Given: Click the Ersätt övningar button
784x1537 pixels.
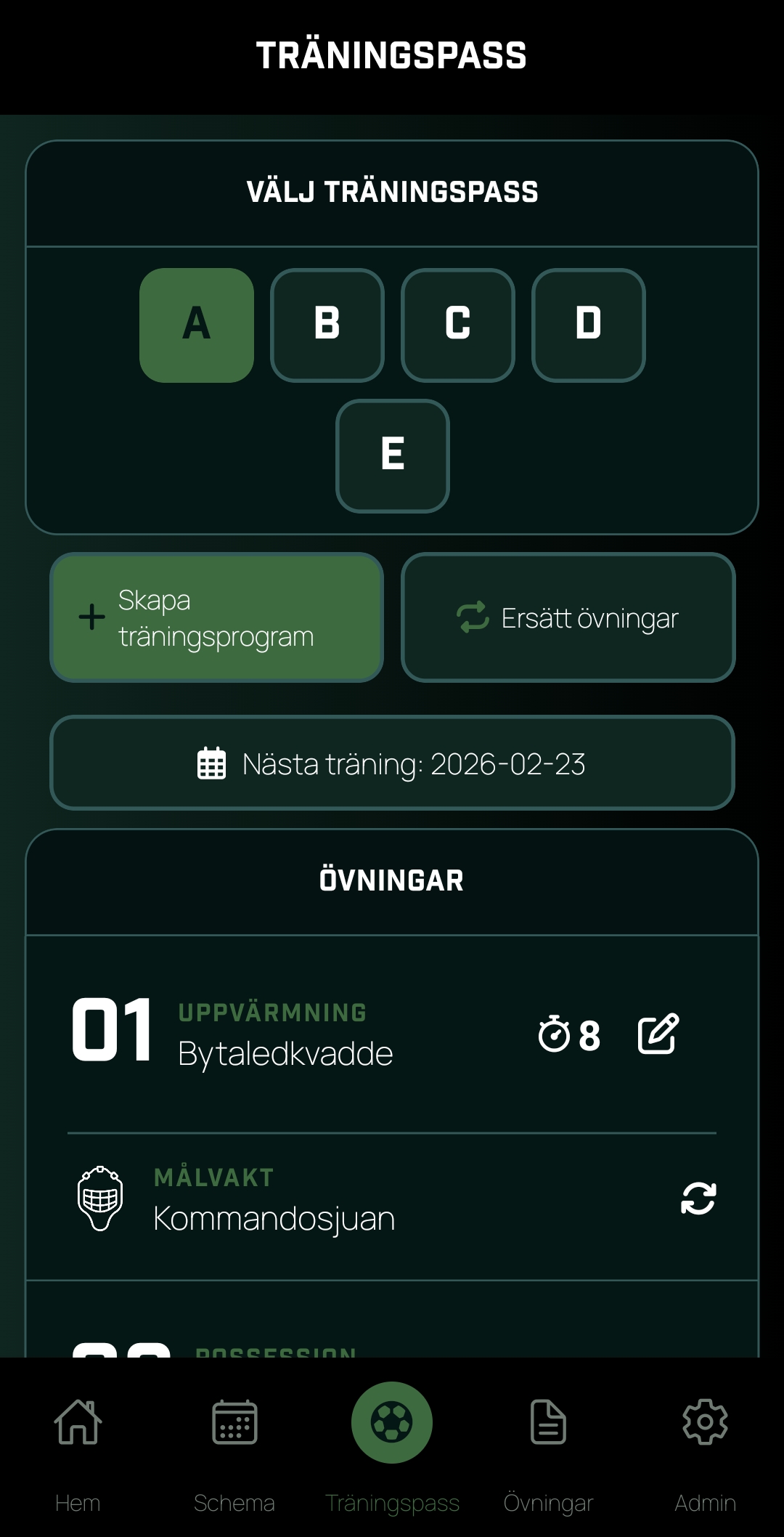Looking at the screenshot, I should click(568, 618).
